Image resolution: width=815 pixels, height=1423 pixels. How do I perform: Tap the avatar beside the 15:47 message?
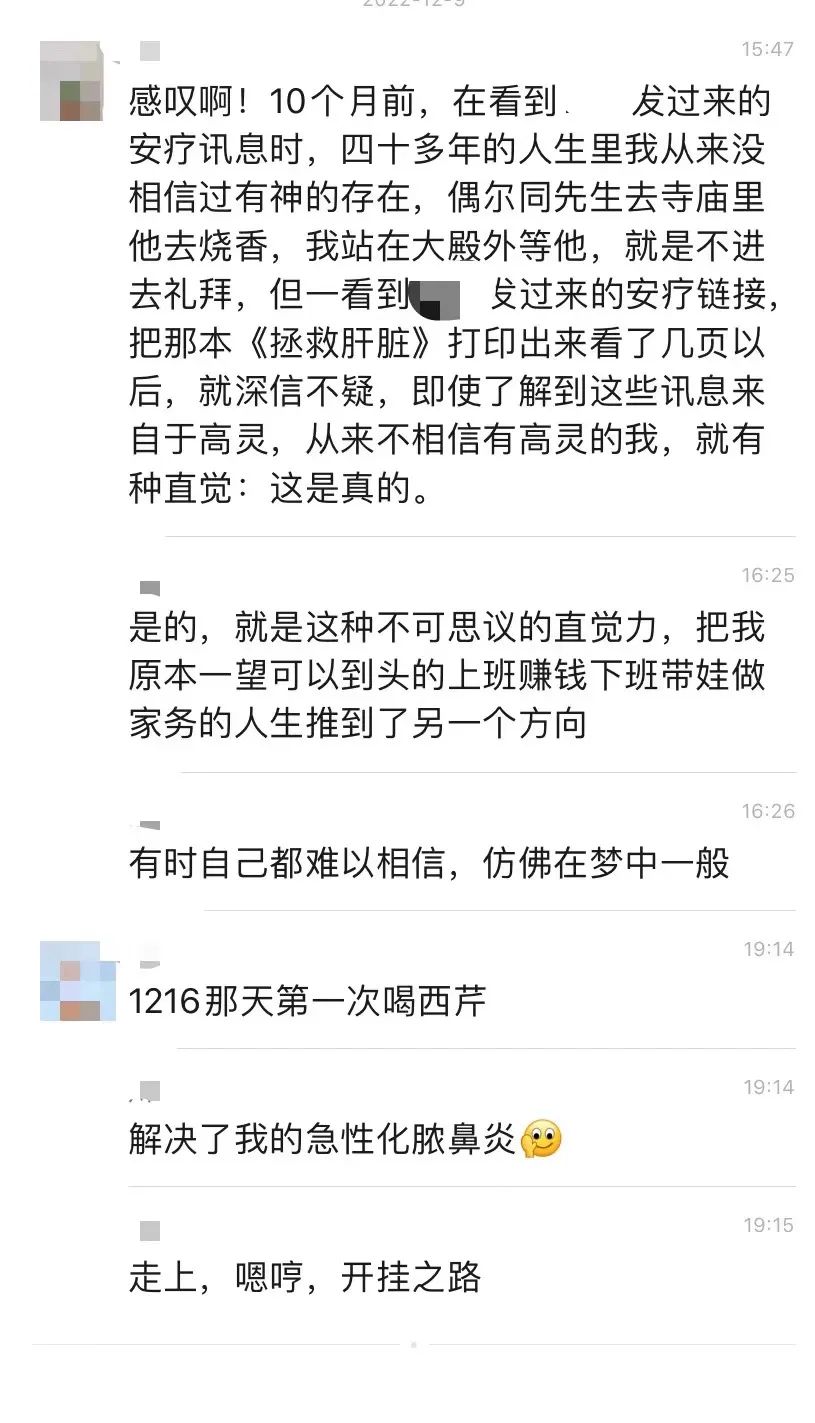tap(71, 81)
